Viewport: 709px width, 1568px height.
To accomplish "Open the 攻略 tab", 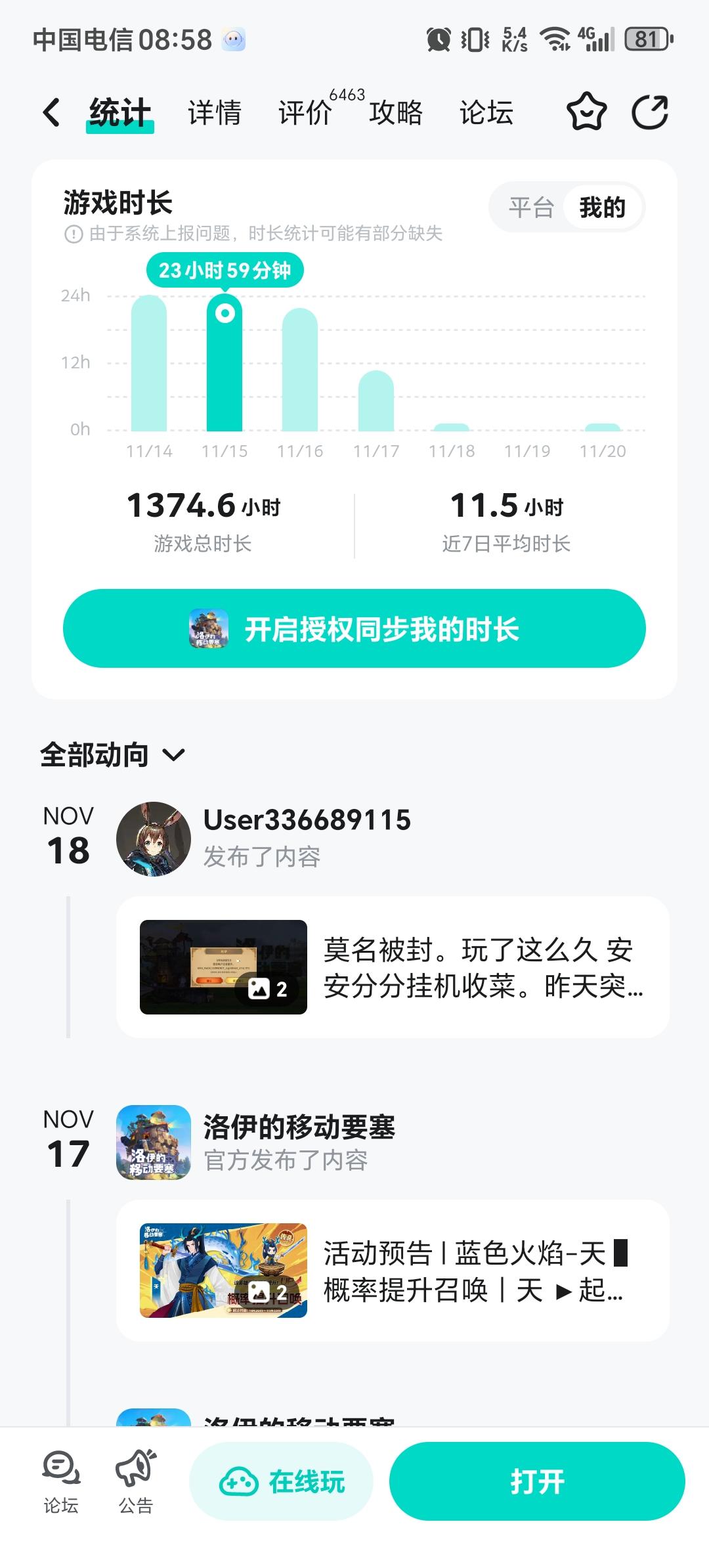I will click(x=395, y=112).
